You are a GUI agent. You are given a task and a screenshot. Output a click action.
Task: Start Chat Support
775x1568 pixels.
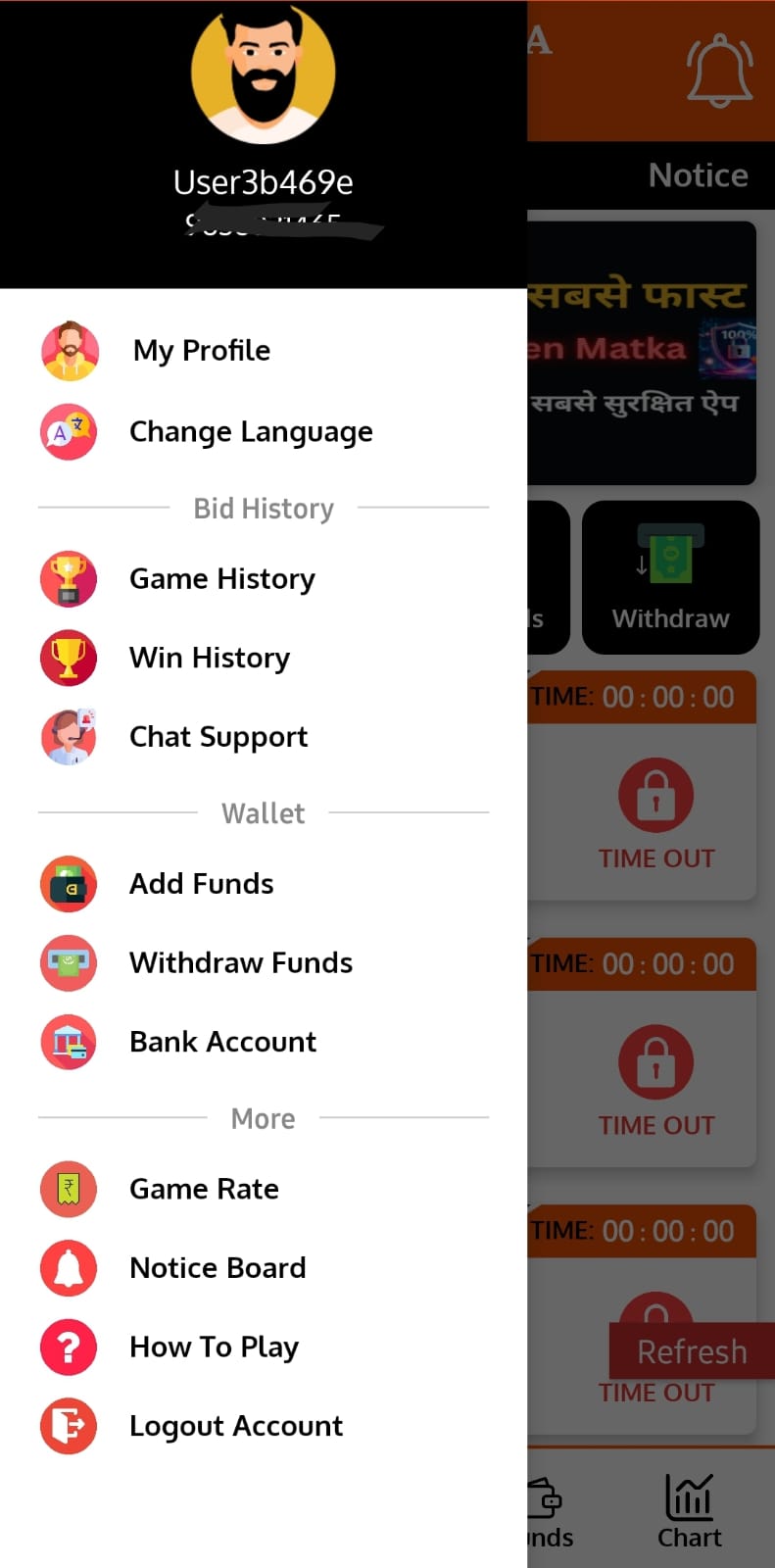coord(218,737)
